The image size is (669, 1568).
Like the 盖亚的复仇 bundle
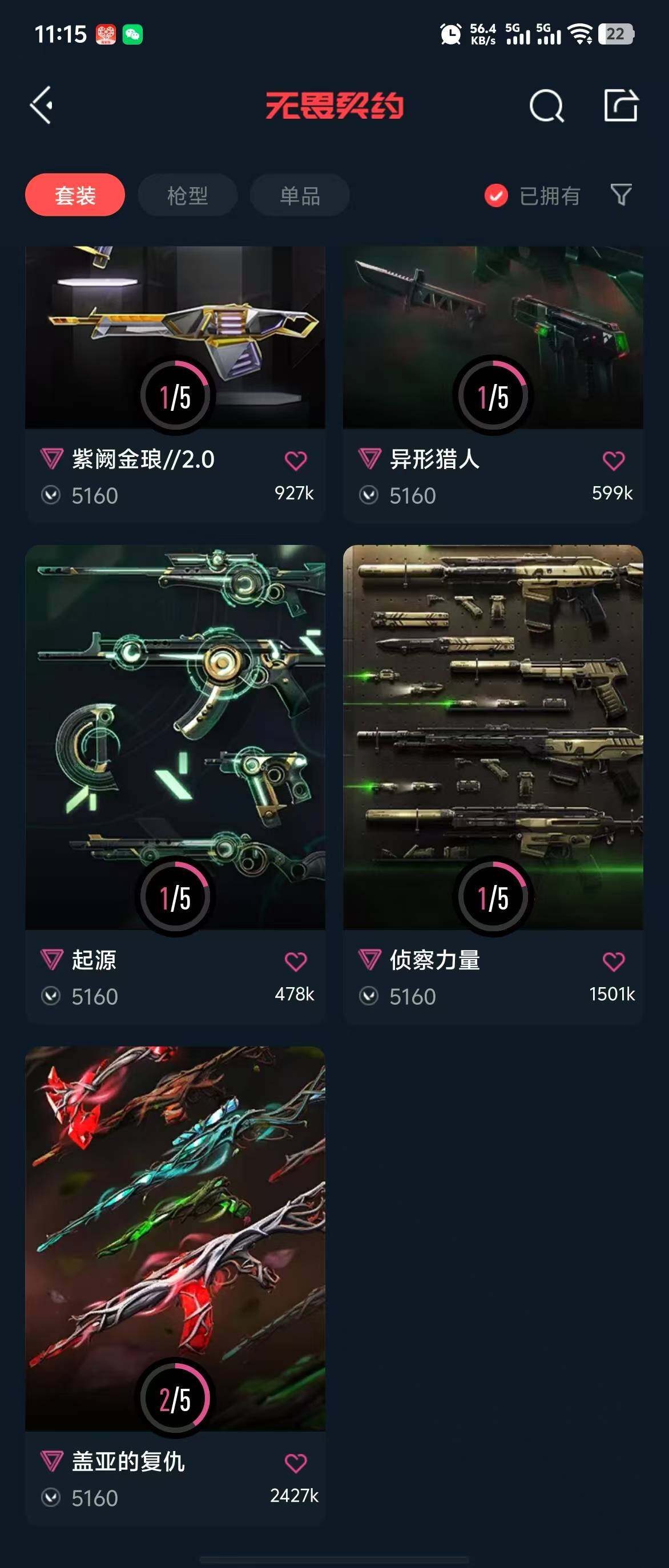(296, 1462)
